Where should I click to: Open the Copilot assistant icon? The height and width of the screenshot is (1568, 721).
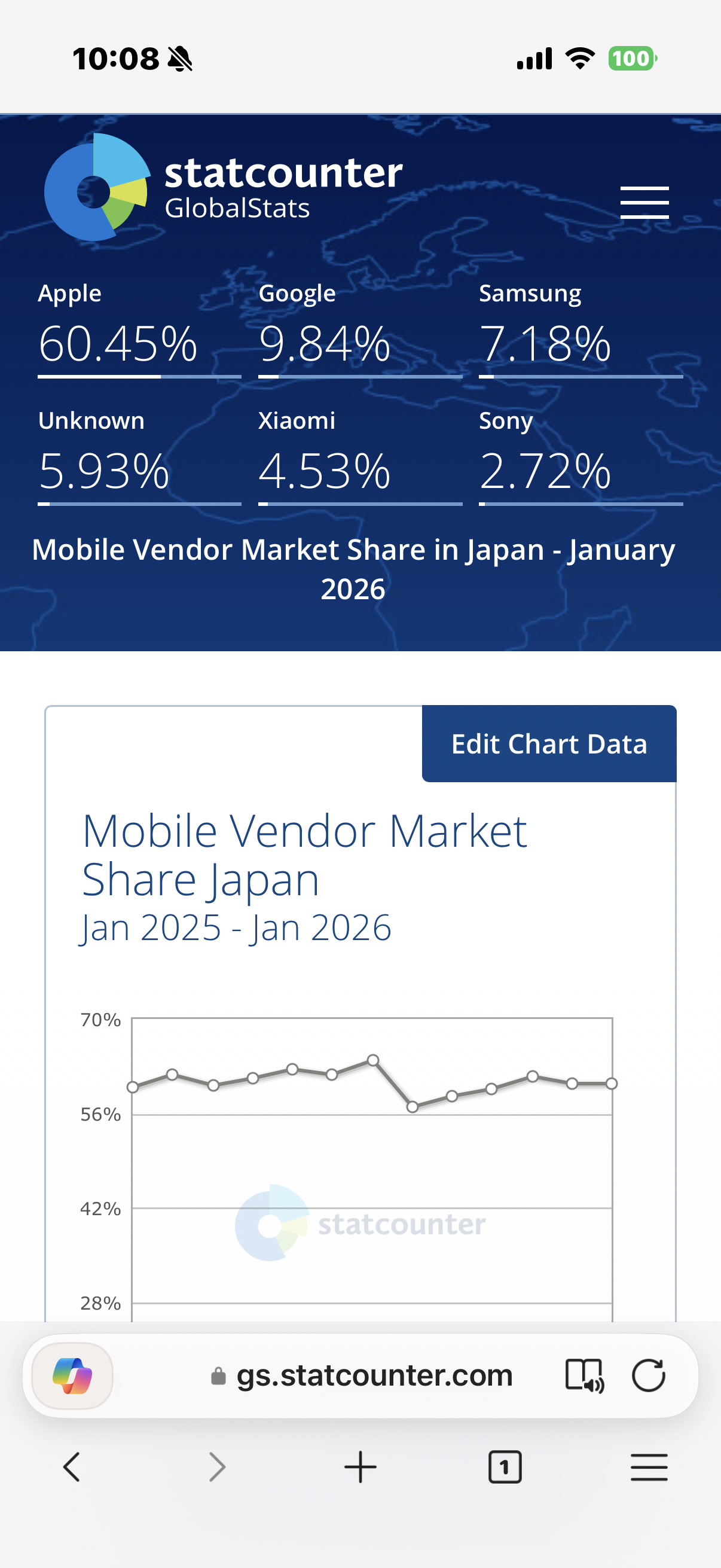(72, 1375)
